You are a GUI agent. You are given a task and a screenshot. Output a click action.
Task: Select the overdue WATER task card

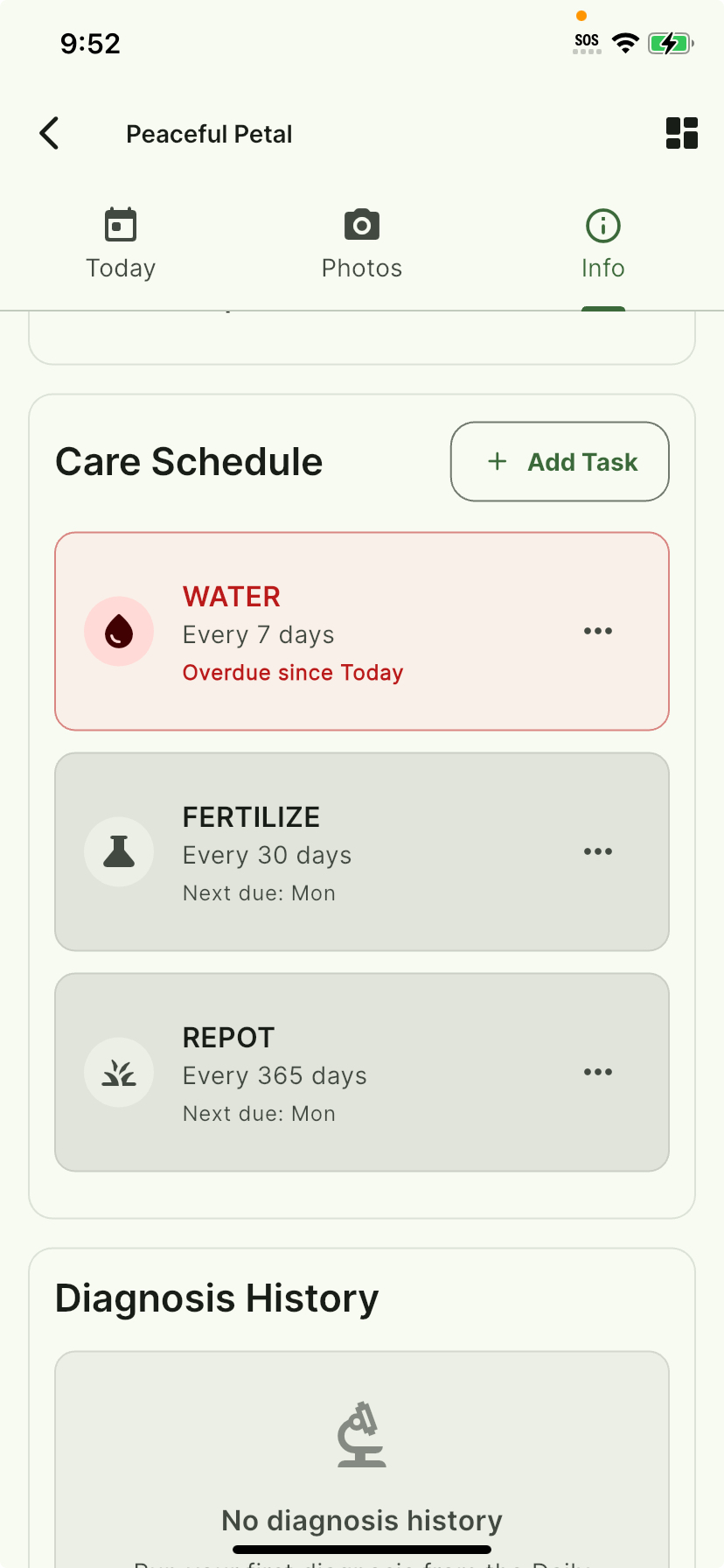point(361,630)
